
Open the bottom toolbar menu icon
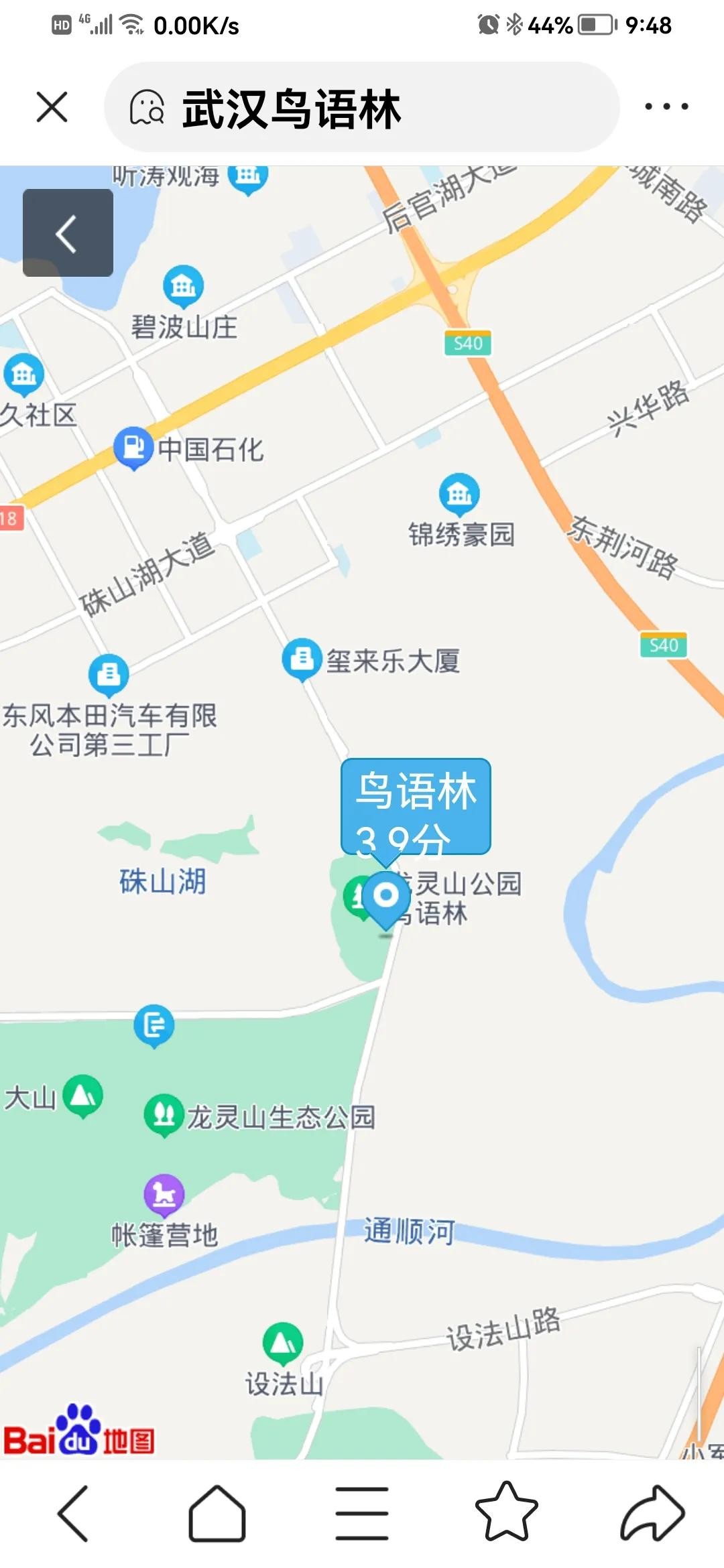[x=362, y=1513]
